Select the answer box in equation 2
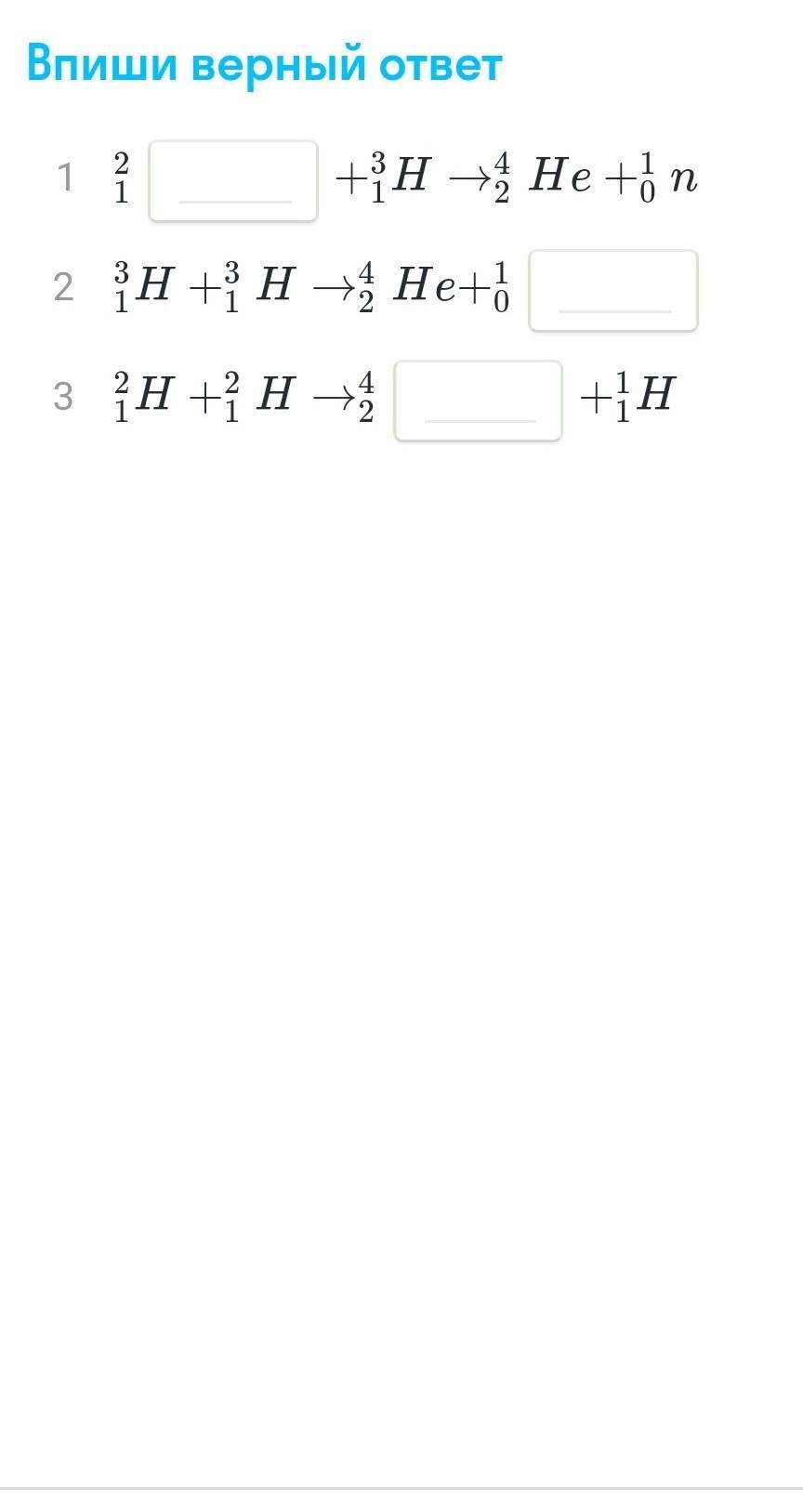803x1512 pixels. (613, 291)
